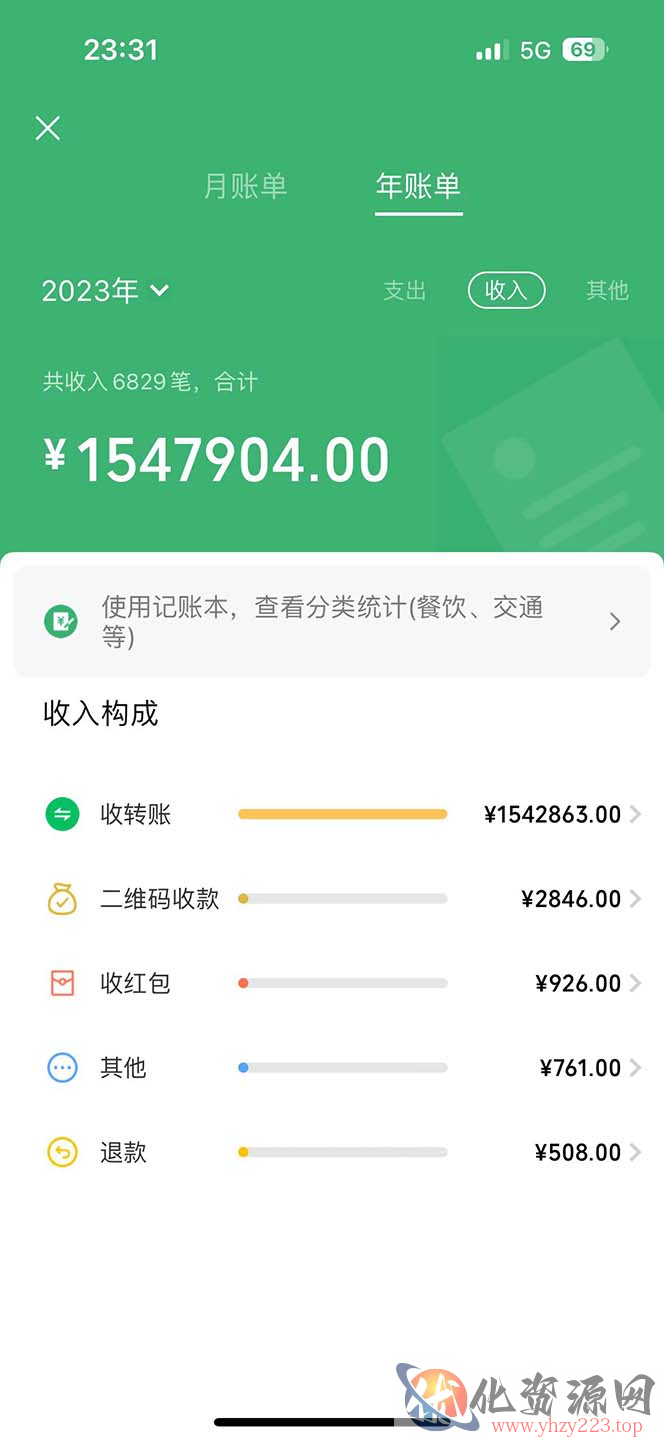This screenshot has height=1440, width=664.
Task: Switch to 支出 view
Action: (x=405, y=291)
